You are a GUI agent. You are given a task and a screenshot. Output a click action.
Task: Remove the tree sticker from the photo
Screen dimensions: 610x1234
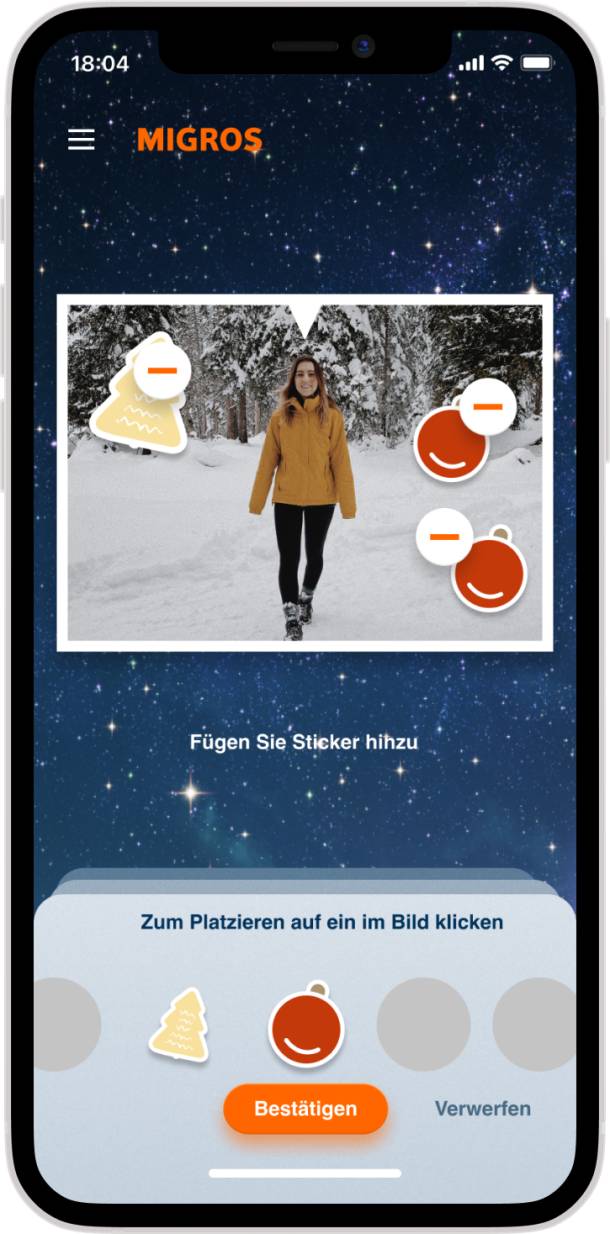click(x=162, y=370)
